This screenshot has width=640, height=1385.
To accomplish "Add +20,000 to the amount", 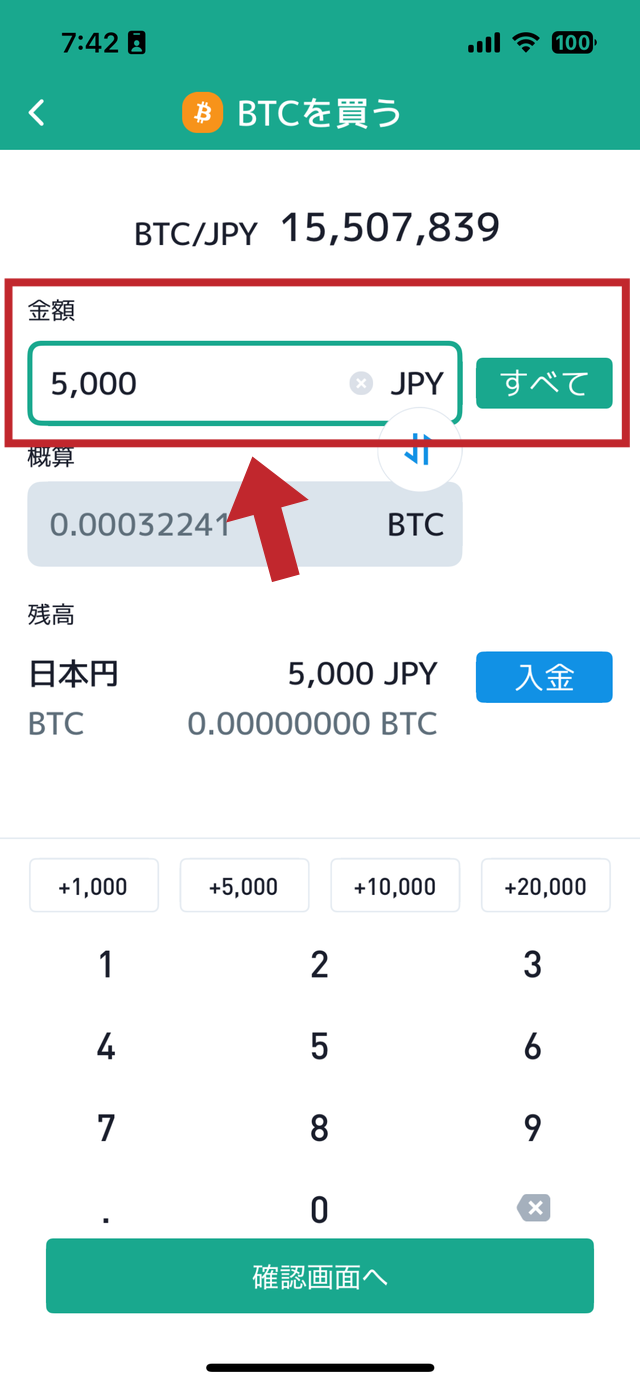I will coord(545,886).
